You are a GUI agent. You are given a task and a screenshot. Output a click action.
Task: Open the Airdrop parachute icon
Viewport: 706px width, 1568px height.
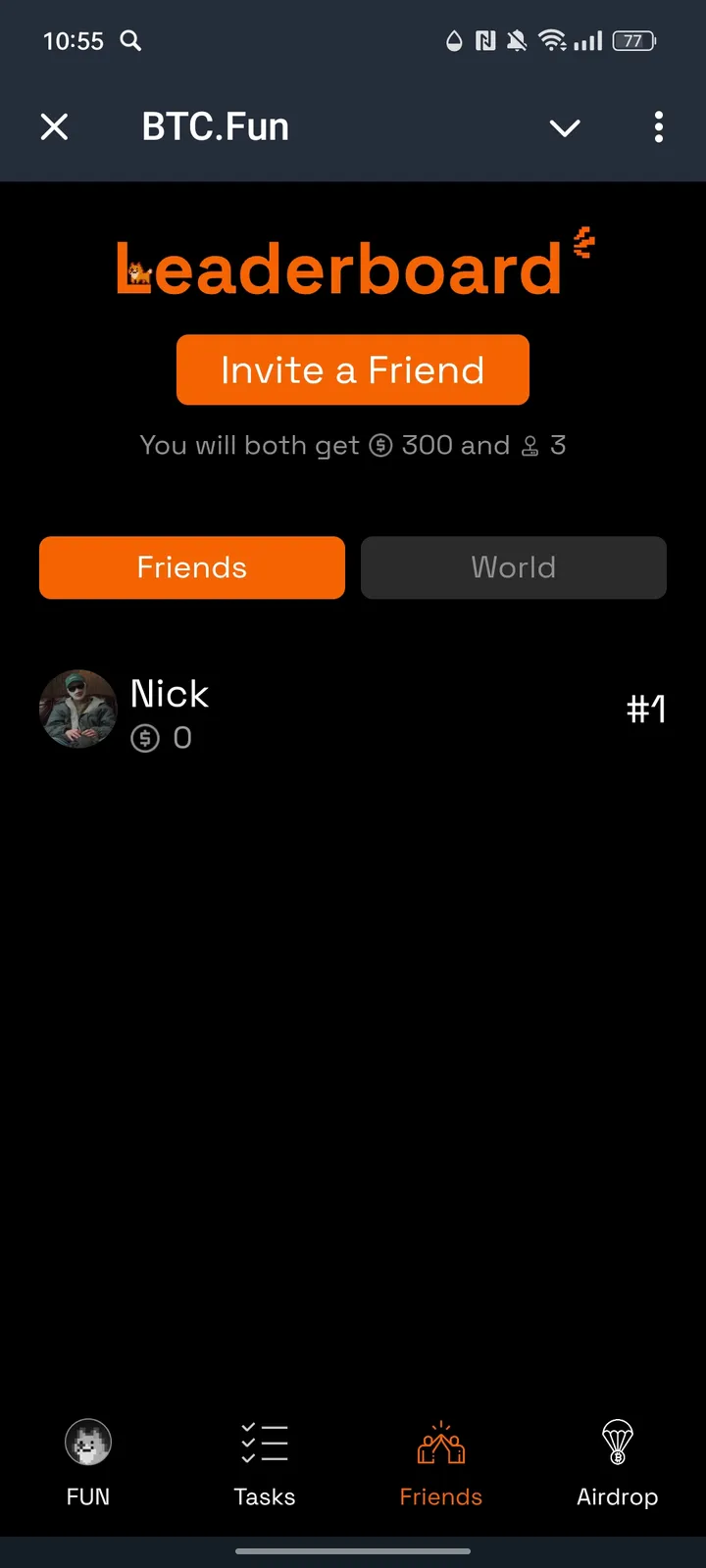[618, 1442]
